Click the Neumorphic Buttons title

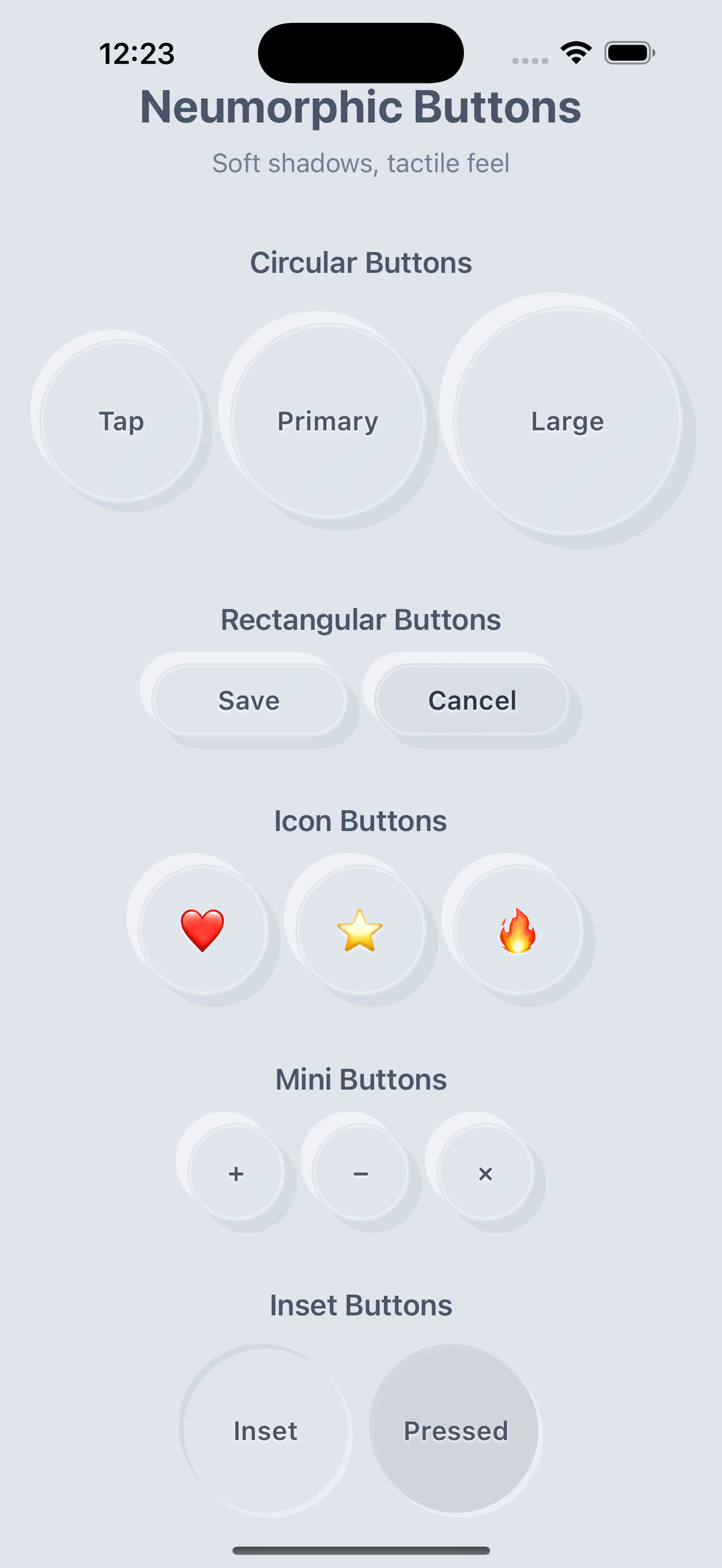tap(361, 106)
